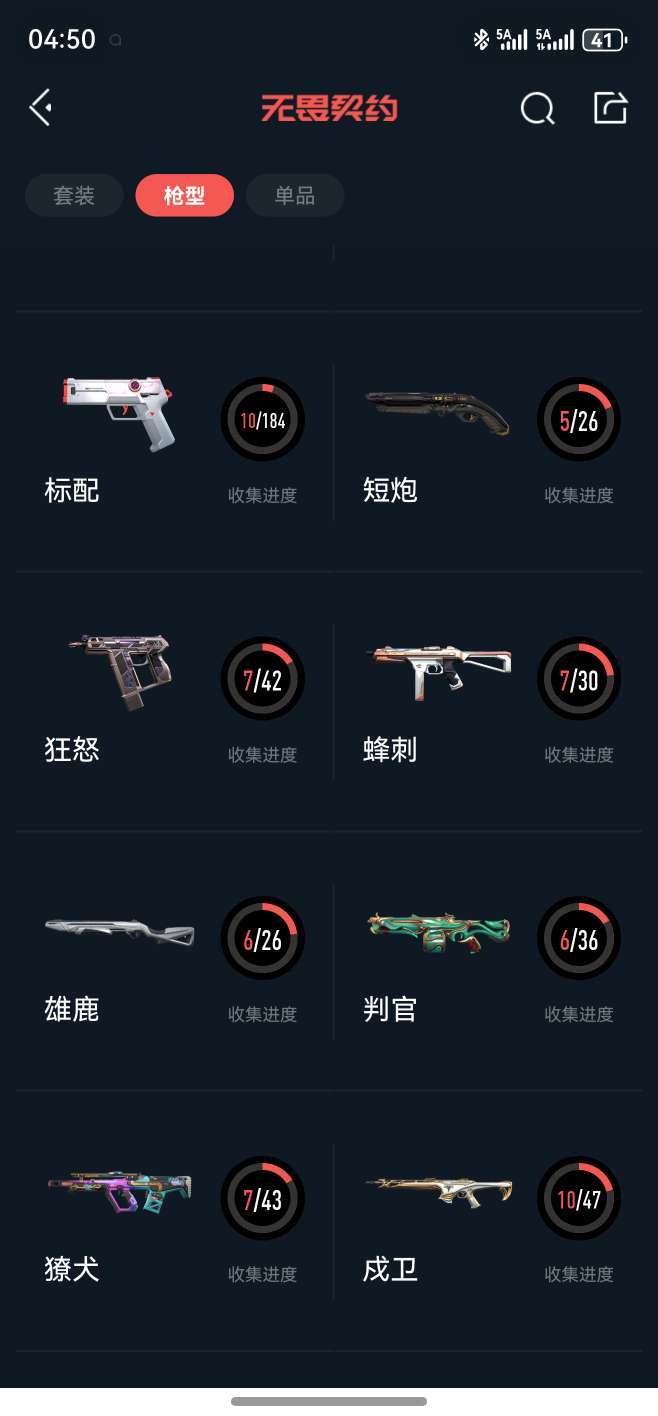The image size is (658, 1416).
Task: Select the 獠犬 weapon entry
Action: (x=174, y=1220)
